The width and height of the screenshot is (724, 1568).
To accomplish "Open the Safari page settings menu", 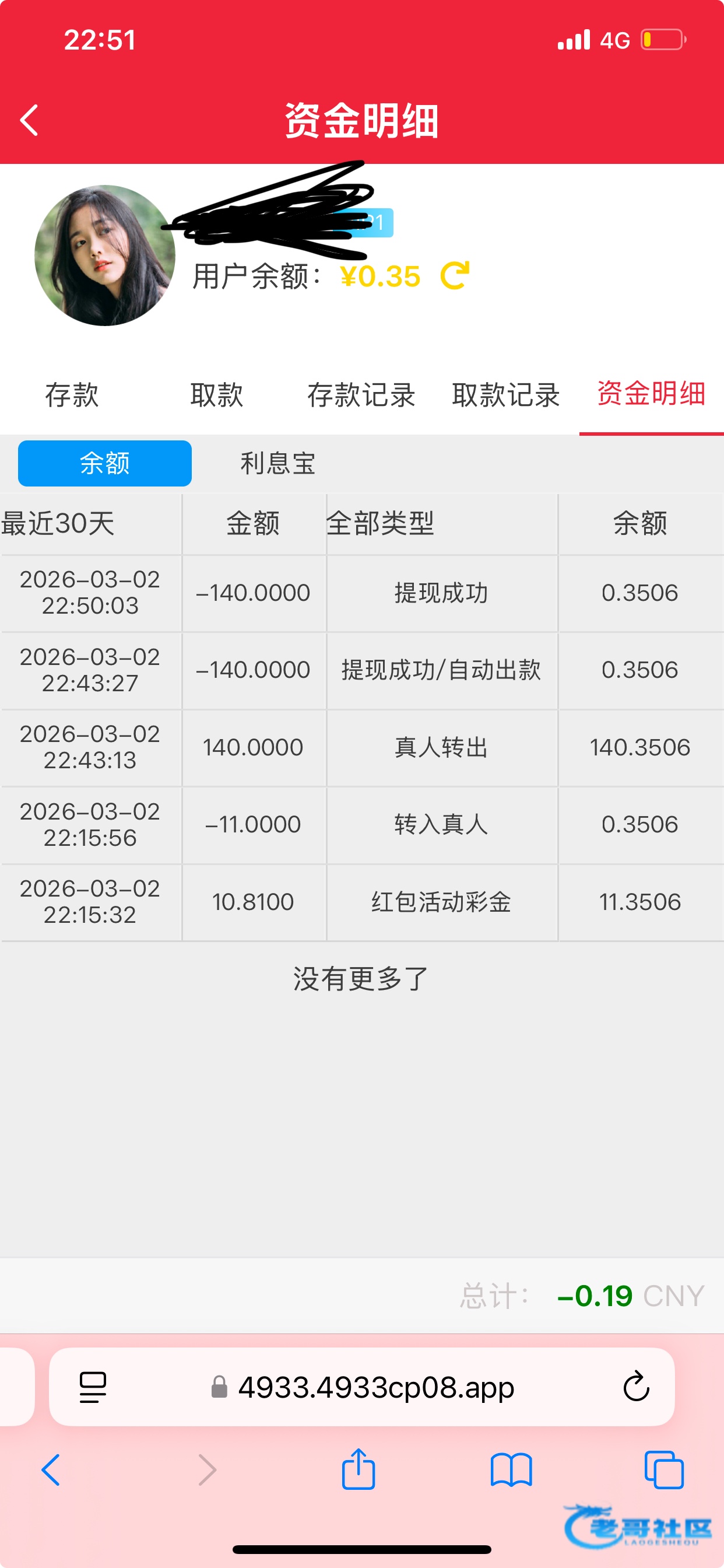I will point(93,1388).
